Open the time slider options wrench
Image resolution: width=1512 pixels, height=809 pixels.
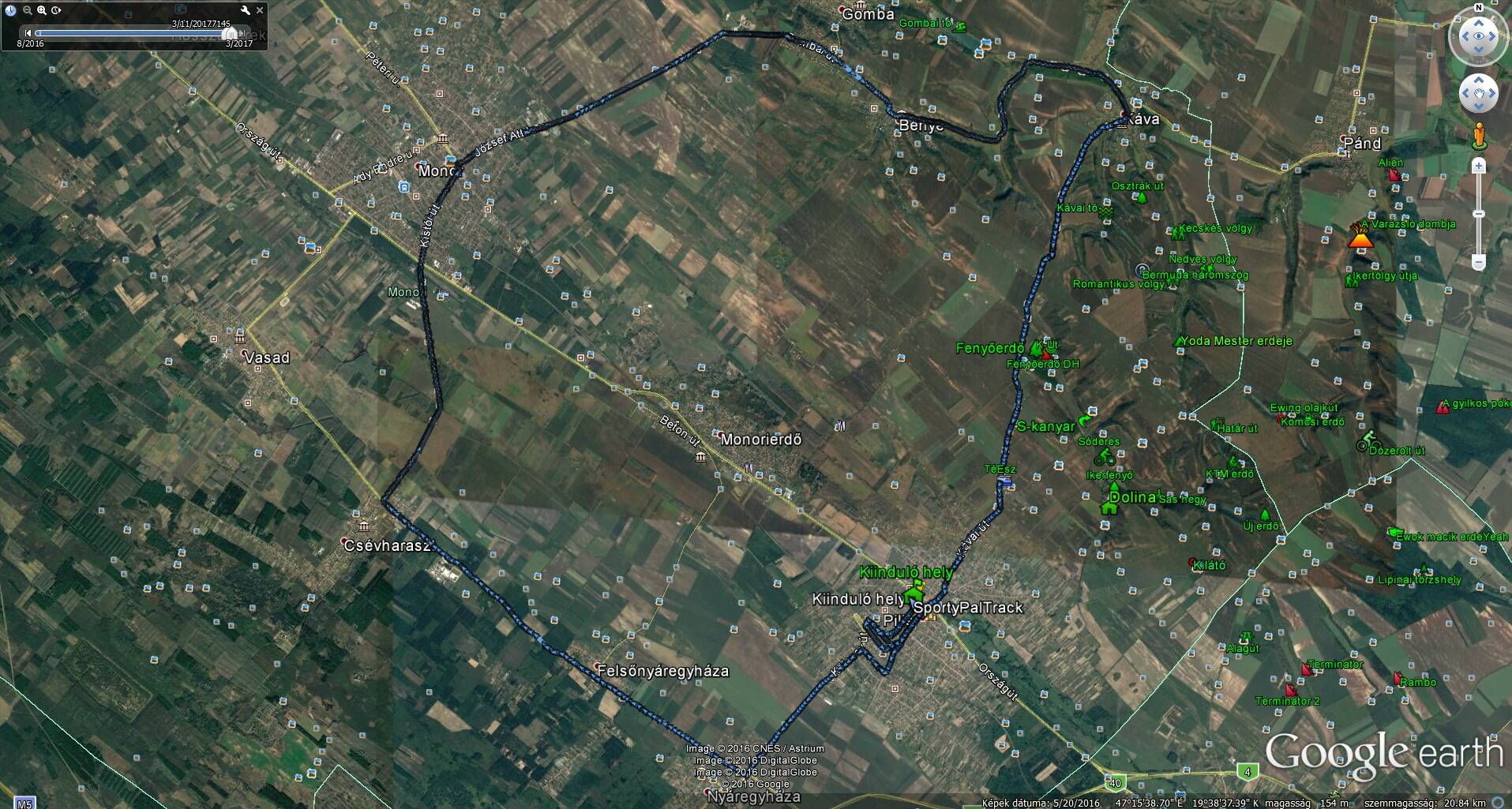point(246,10)
